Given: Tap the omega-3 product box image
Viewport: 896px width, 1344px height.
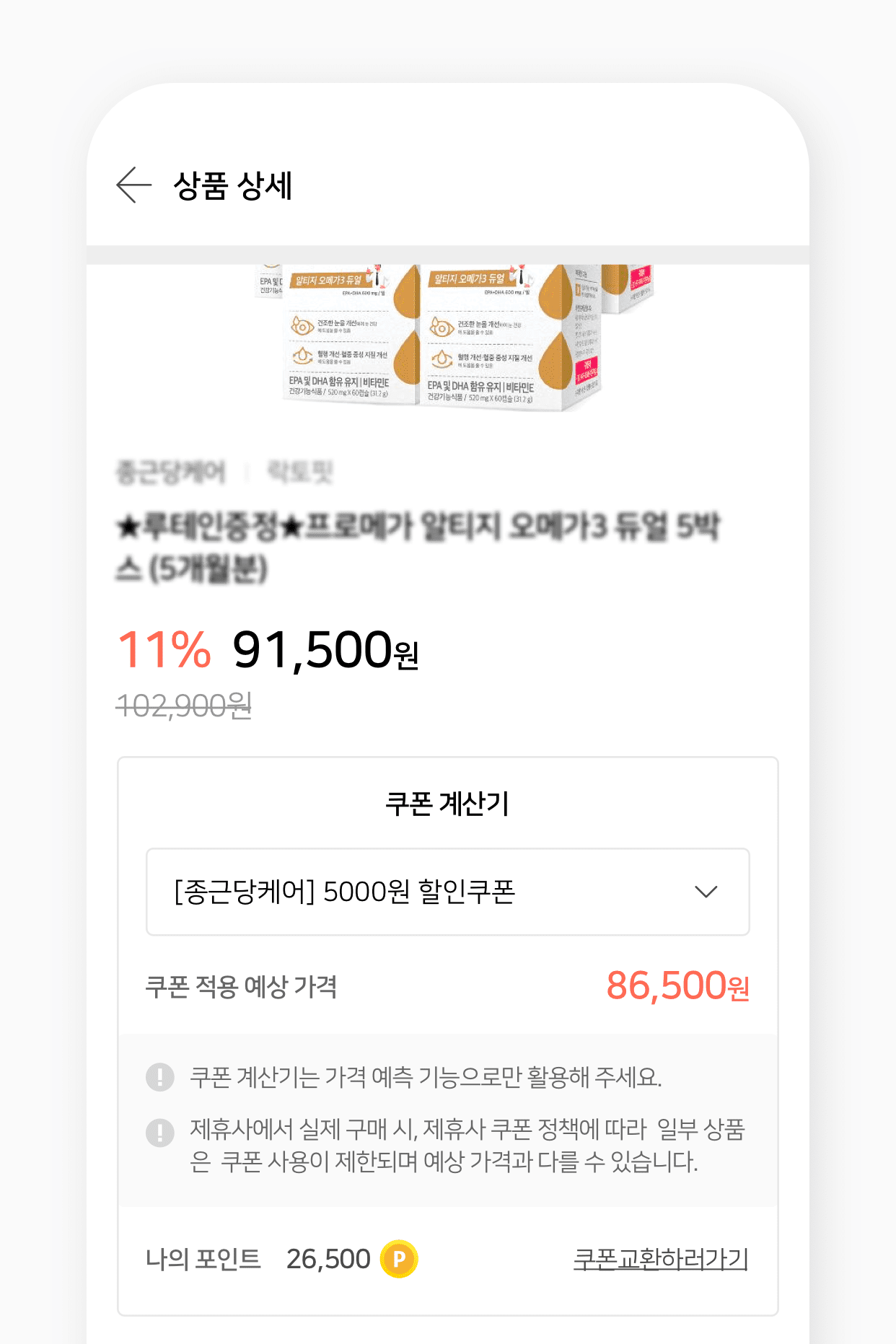Looking at the screenshot, I should click(447, 339).
